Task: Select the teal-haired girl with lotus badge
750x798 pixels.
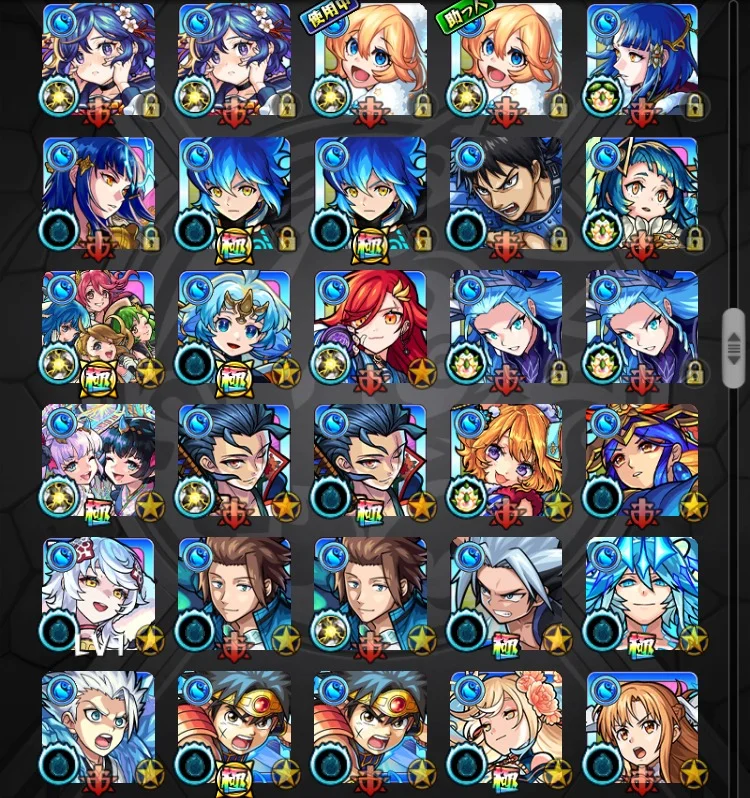Action: tap(642, 193)
